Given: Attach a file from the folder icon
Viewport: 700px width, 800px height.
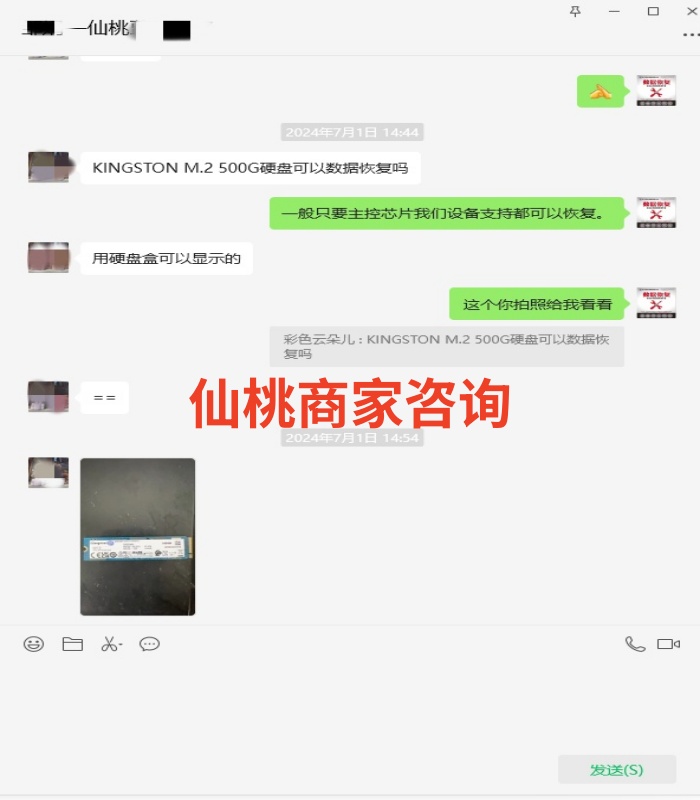Looking at the screenshot, I should 72,644.
